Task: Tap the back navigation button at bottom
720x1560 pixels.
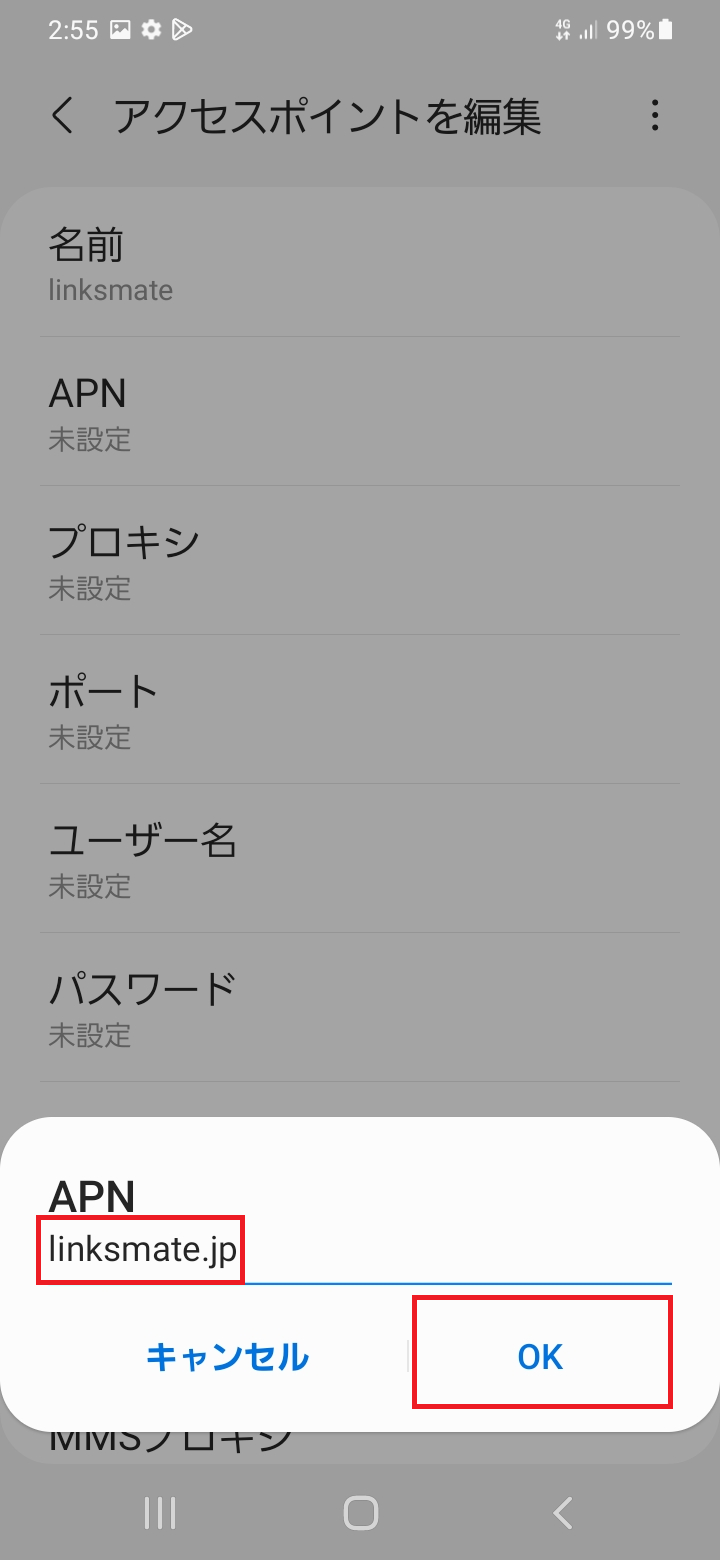Action: pos(561,1513)
